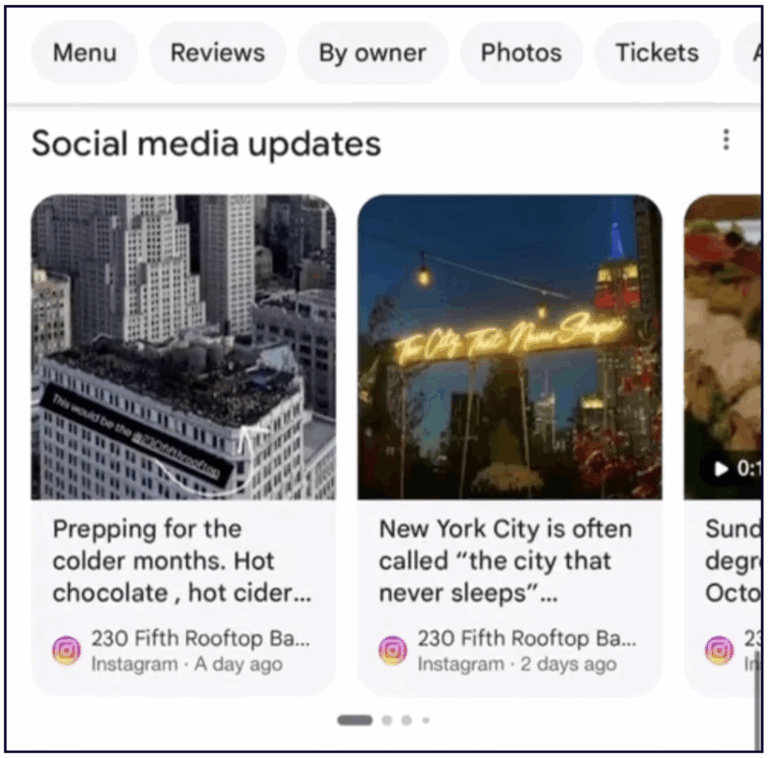The height and width of the screenshot is (758, 768).
Task: Tap the By owner chip
Action: [372, 53]
